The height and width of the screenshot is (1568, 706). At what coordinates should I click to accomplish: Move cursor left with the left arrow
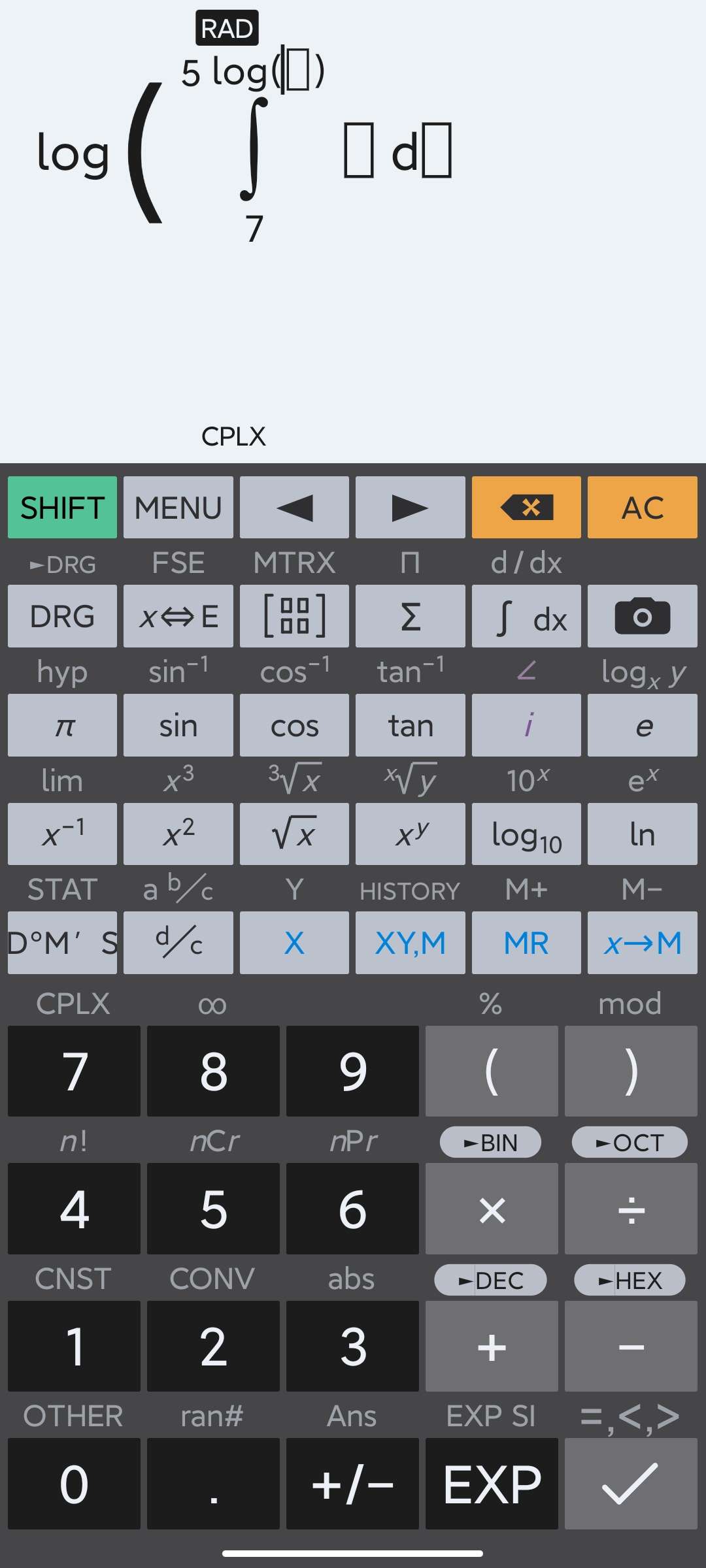point(294,508)
